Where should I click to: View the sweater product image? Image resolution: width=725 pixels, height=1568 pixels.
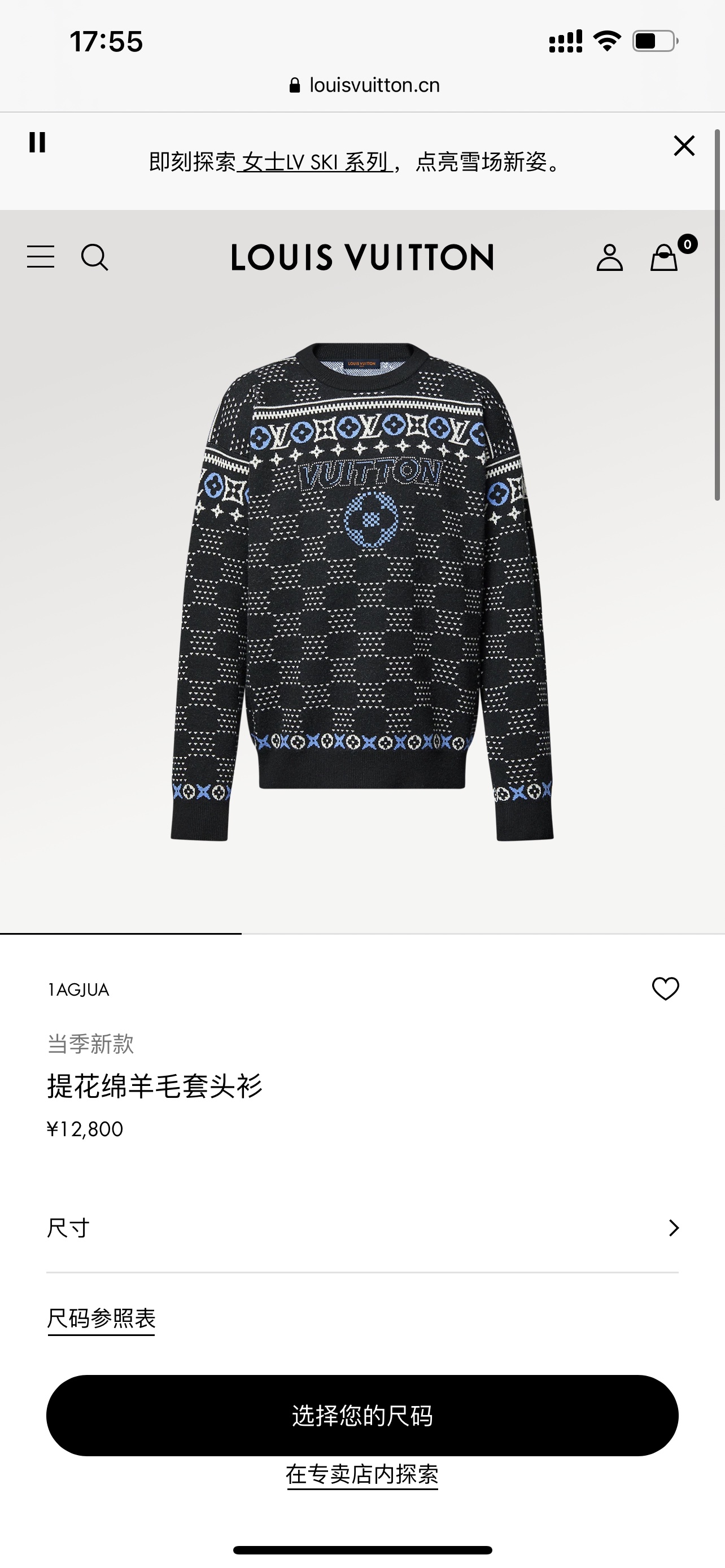(362, 590)
